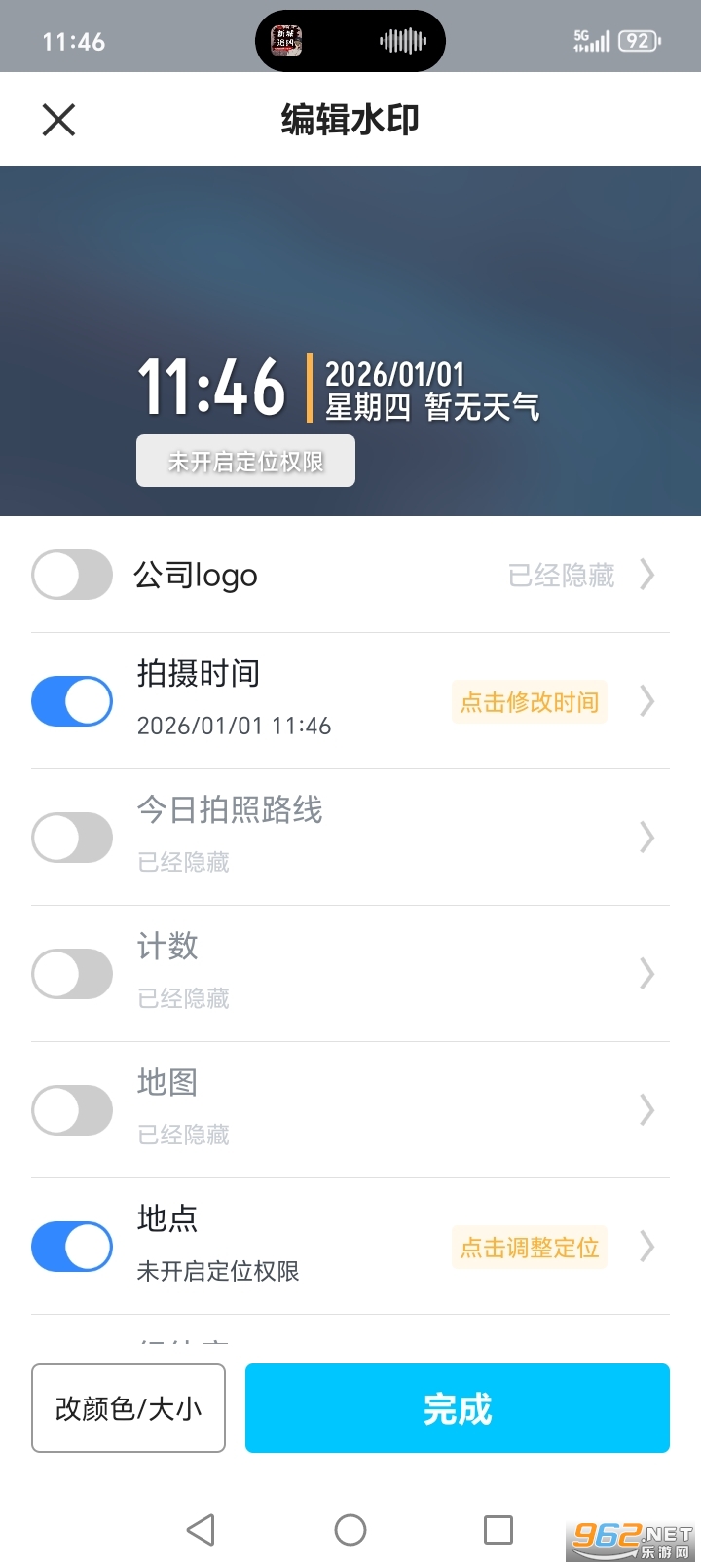Turn off the 地点 watermark
The image size is (701, 1568).
[71, 1246]
